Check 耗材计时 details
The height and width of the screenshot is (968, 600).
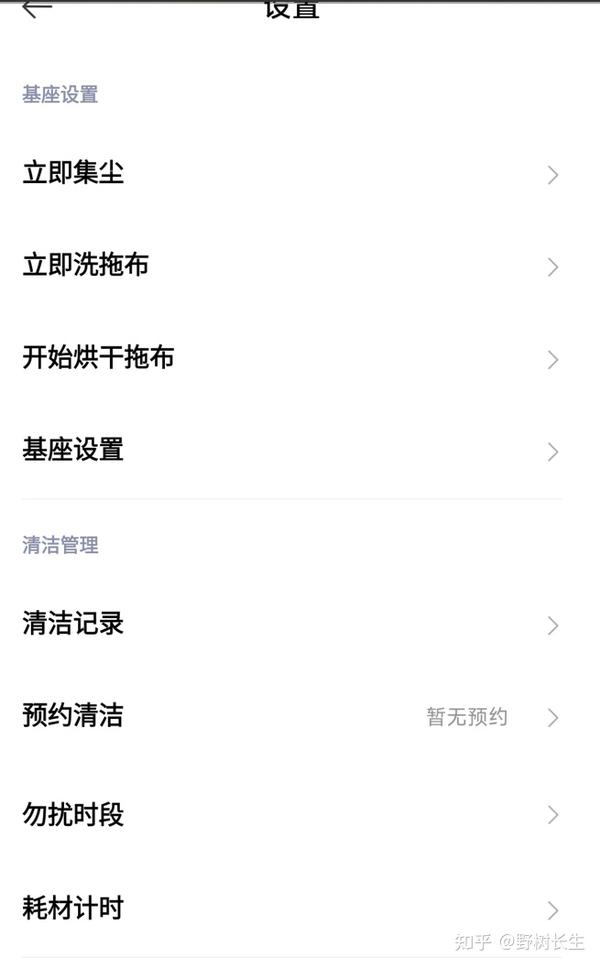tap(290, 909)
